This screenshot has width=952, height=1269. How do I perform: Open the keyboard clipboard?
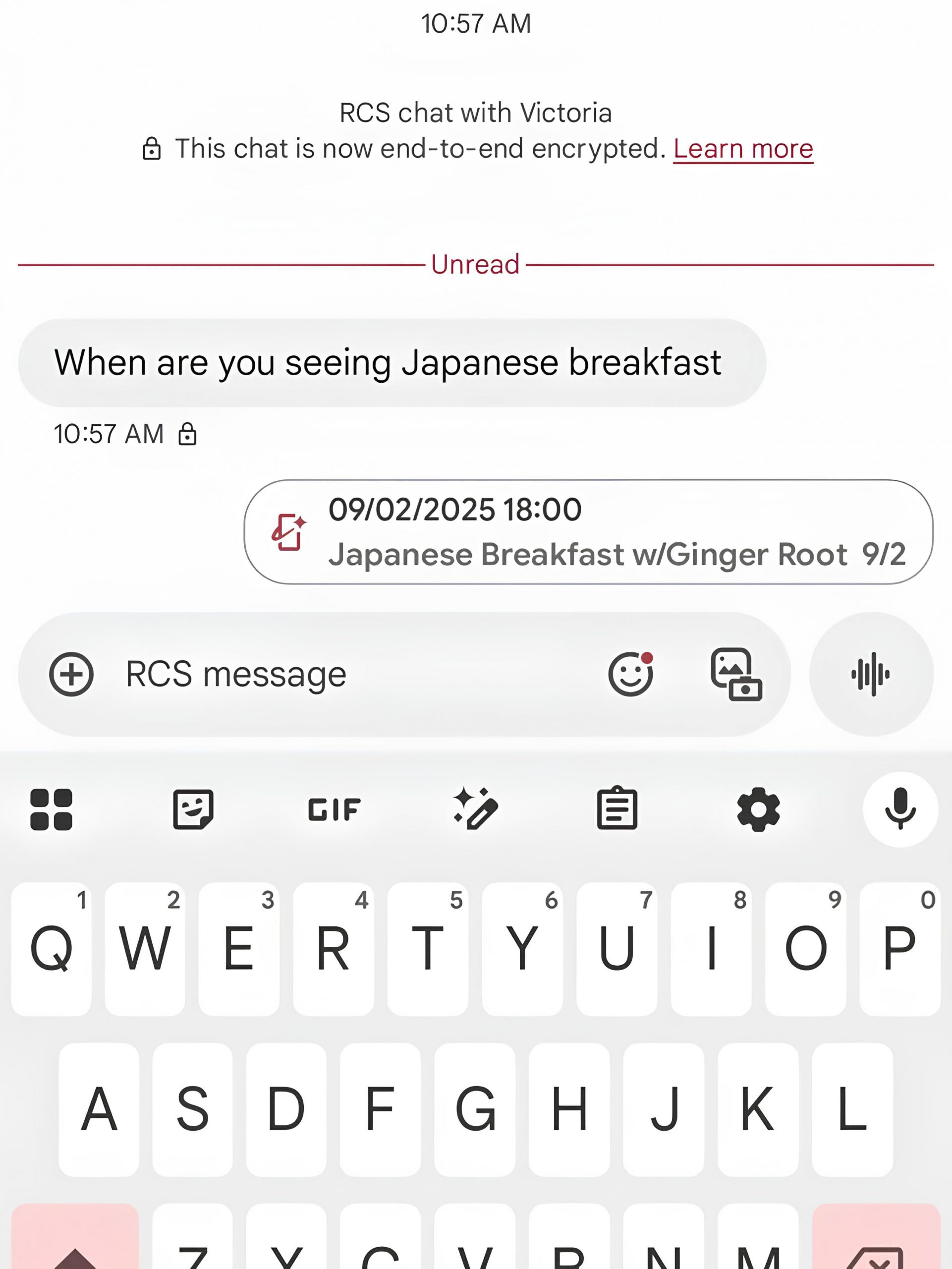617,809
